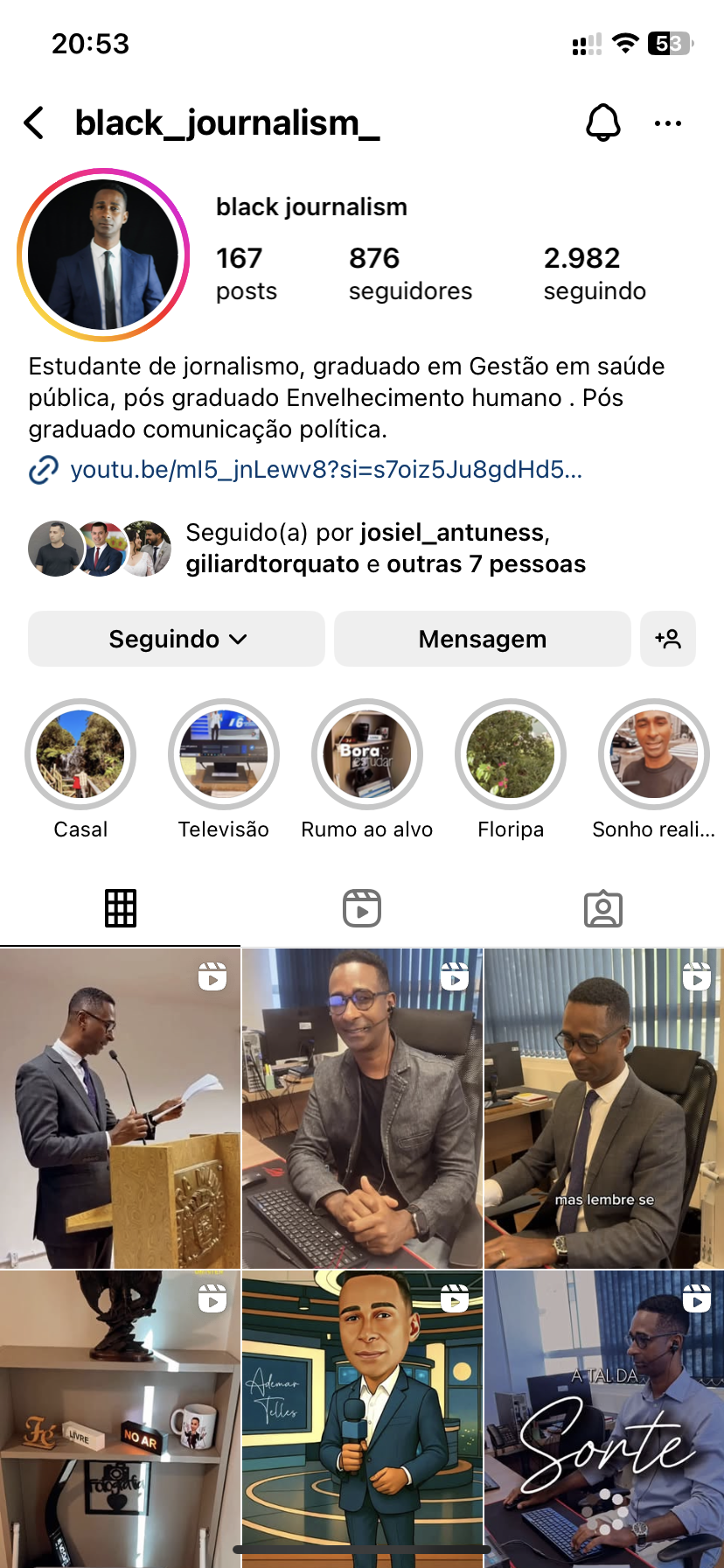Open the Televisão story highlight

pos(224,754)
